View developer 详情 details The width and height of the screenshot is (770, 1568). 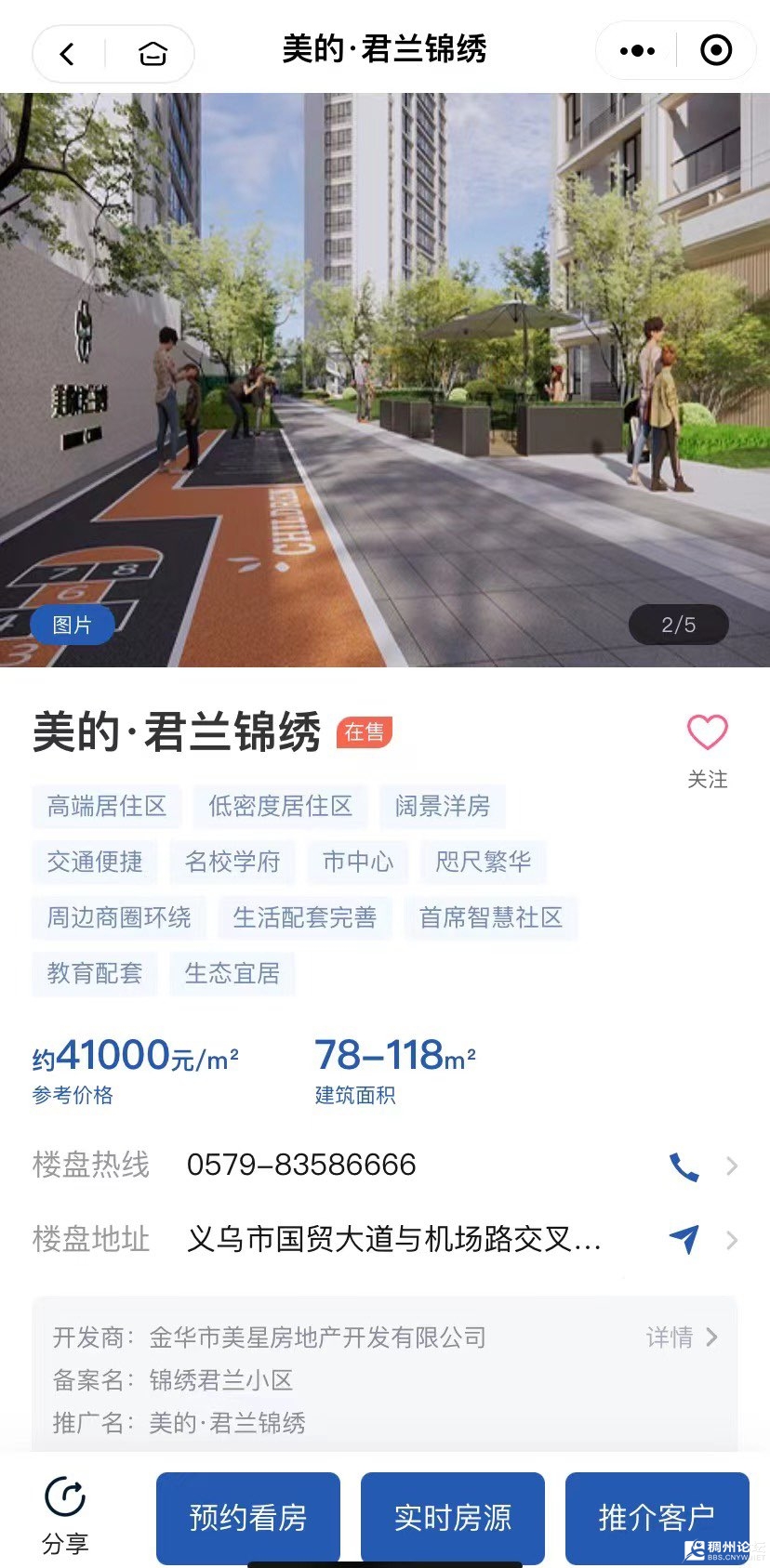coord(682,1337)
